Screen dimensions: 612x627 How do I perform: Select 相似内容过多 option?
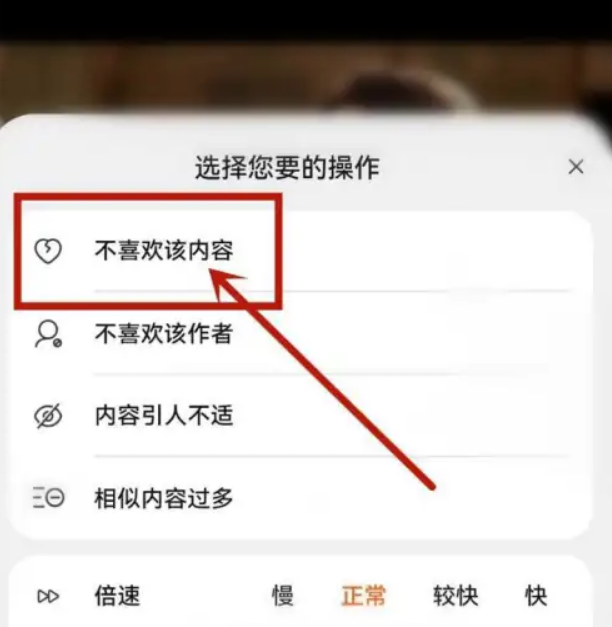click(x=164, y=497)
